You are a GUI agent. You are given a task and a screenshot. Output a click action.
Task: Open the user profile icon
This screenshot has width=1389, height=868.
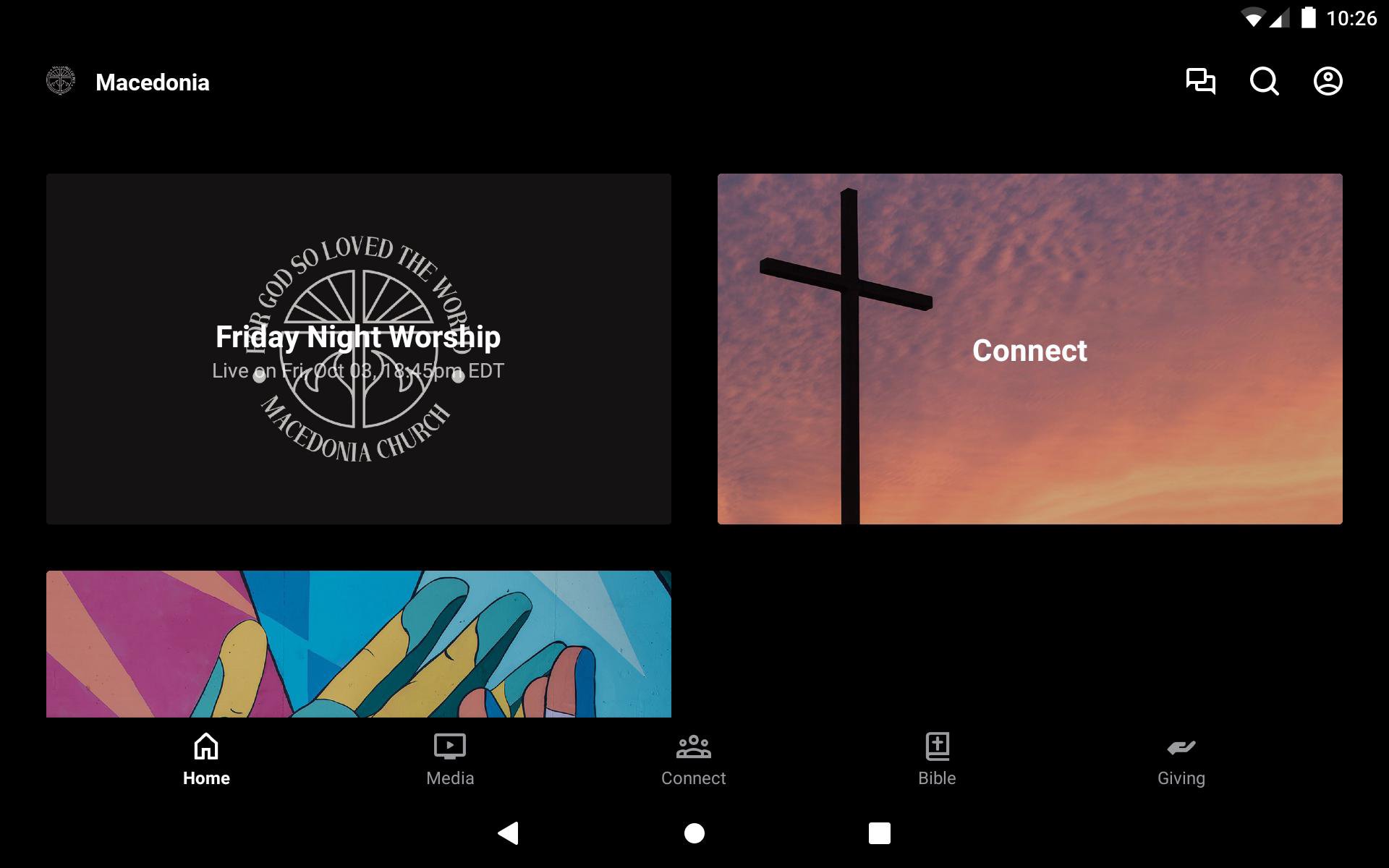(x=1328, y=81)
